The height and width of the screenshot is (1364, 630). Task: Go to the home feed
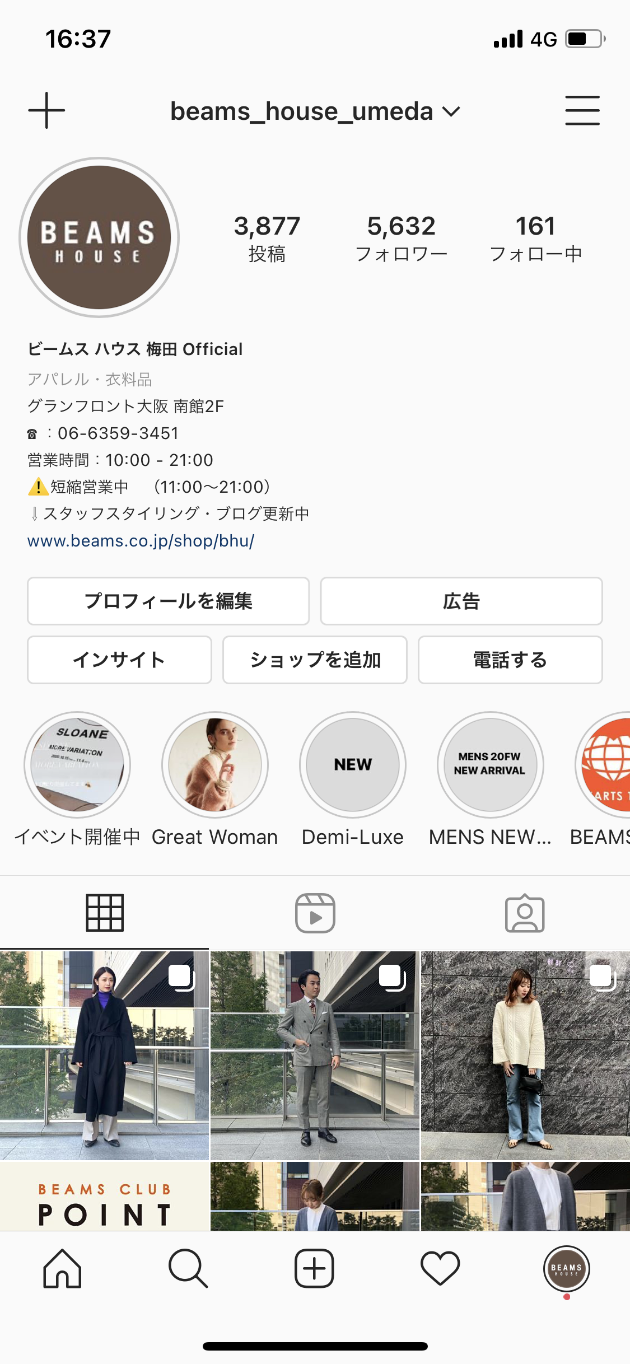pos(62,1269)
